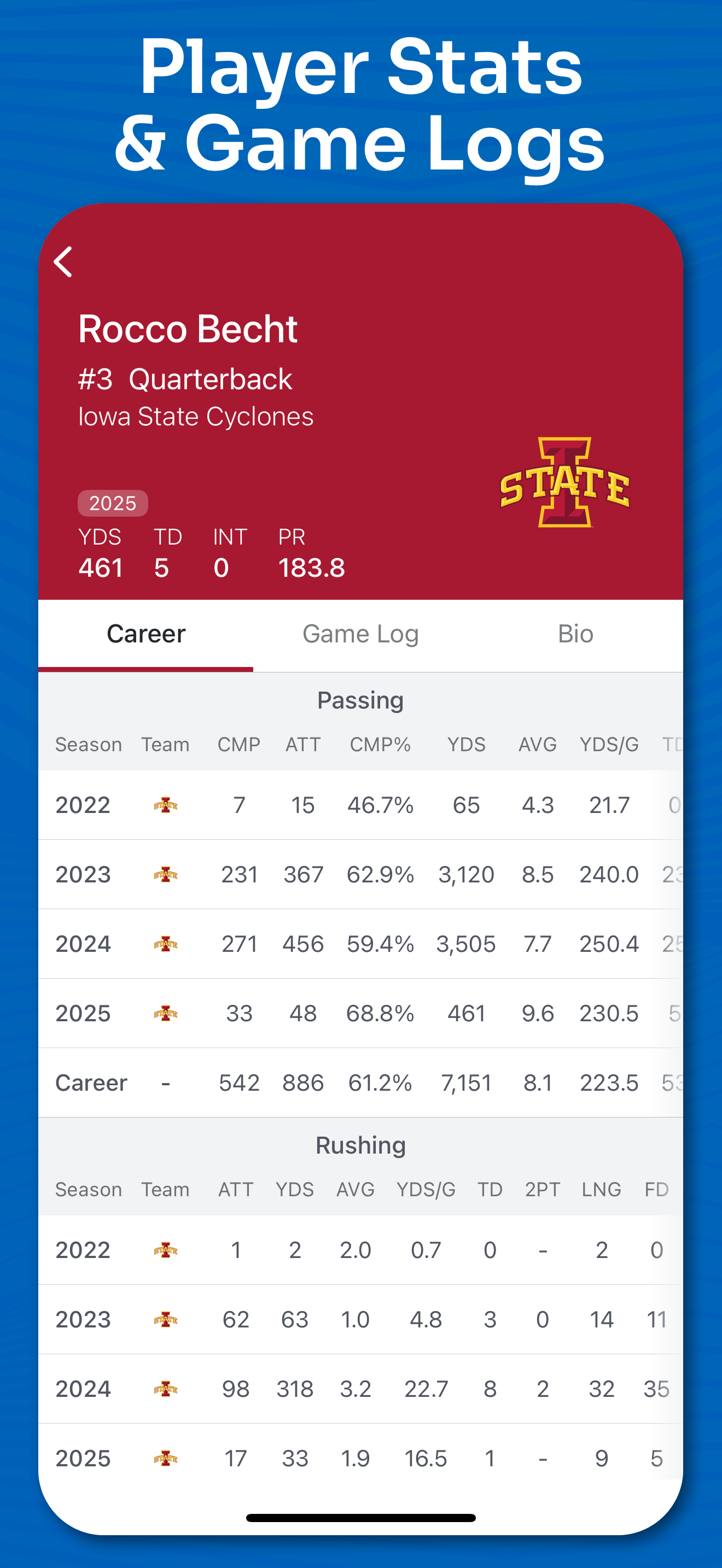
Task: Open the Bio tab
Action: (x=575, y=633)
